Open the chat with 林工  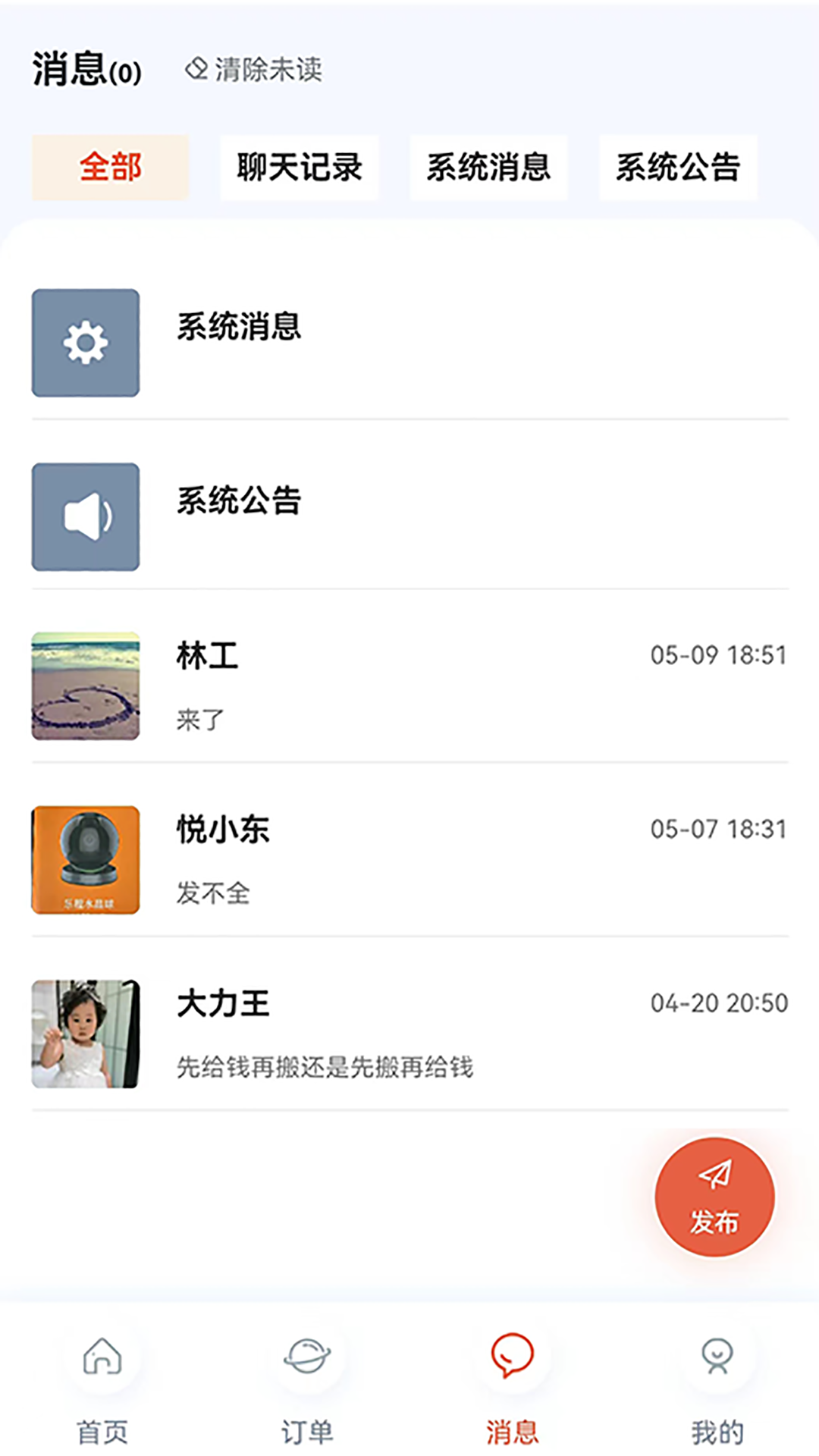coord(409,686)
